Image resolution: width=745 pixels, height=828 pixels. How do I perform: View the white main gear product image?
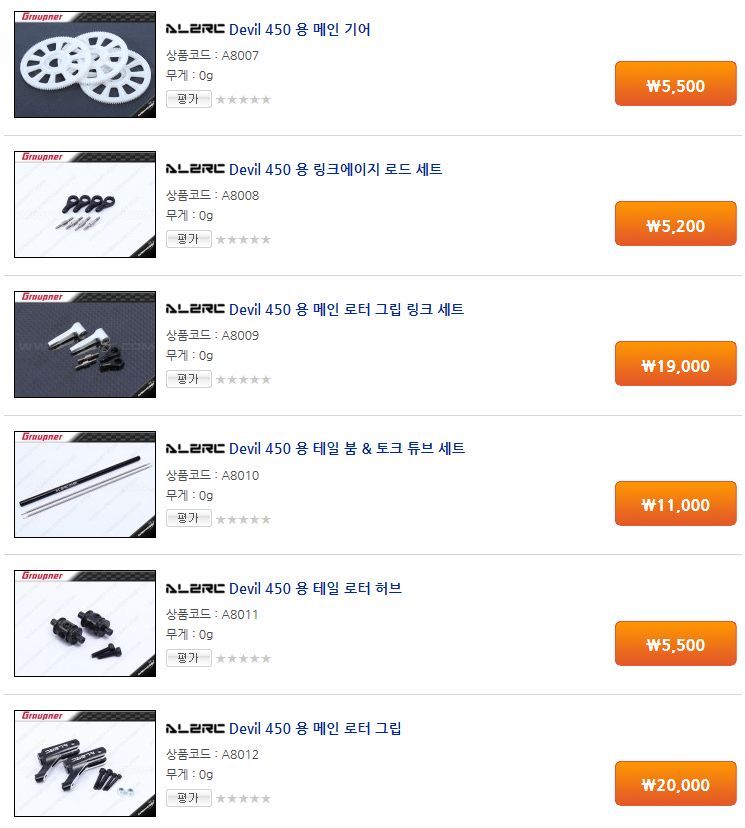coord(85,65)
